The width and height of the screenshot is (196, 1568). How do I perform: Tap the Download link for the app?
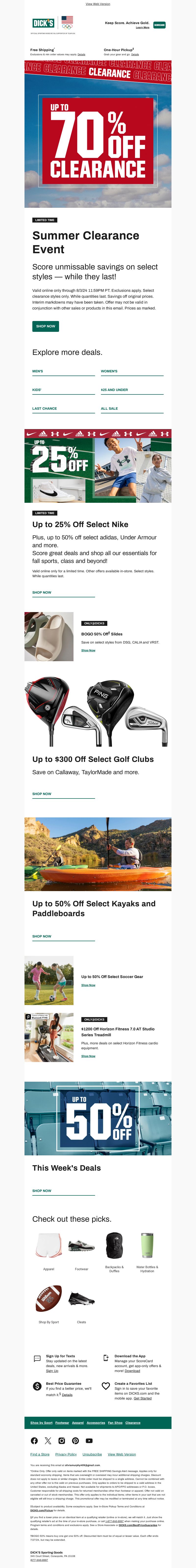point(132,1371)
